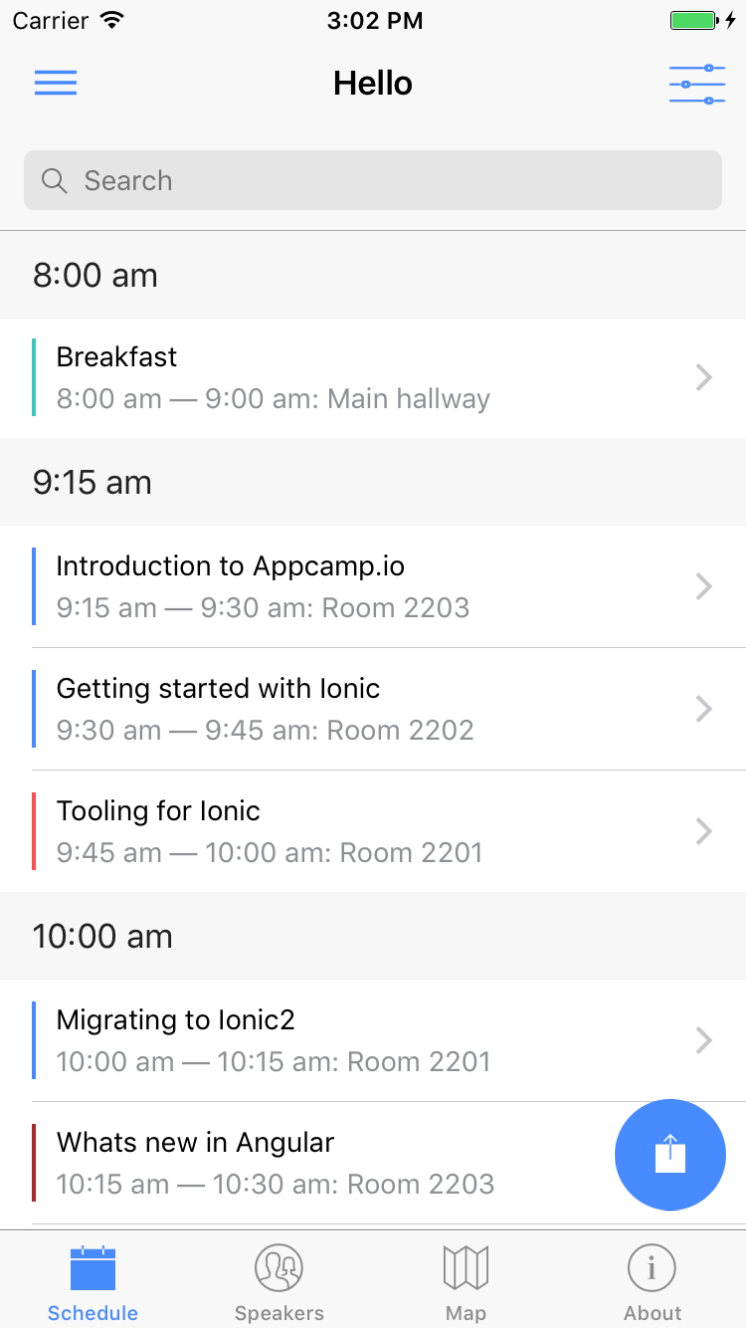The image size is (746, 1328).
Task: Open the schedule filter options icon
Action: coord(697,83)
